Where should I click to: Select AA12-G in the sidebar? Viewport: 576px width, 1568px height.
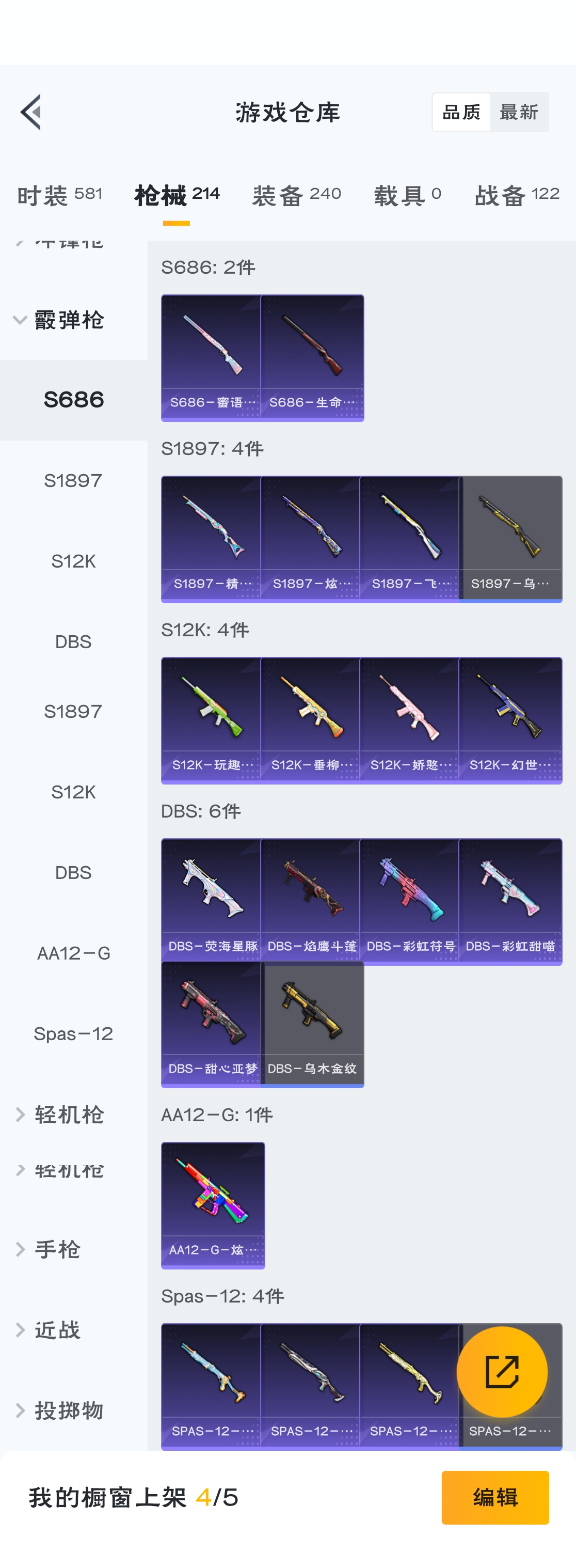pos(74,952)
